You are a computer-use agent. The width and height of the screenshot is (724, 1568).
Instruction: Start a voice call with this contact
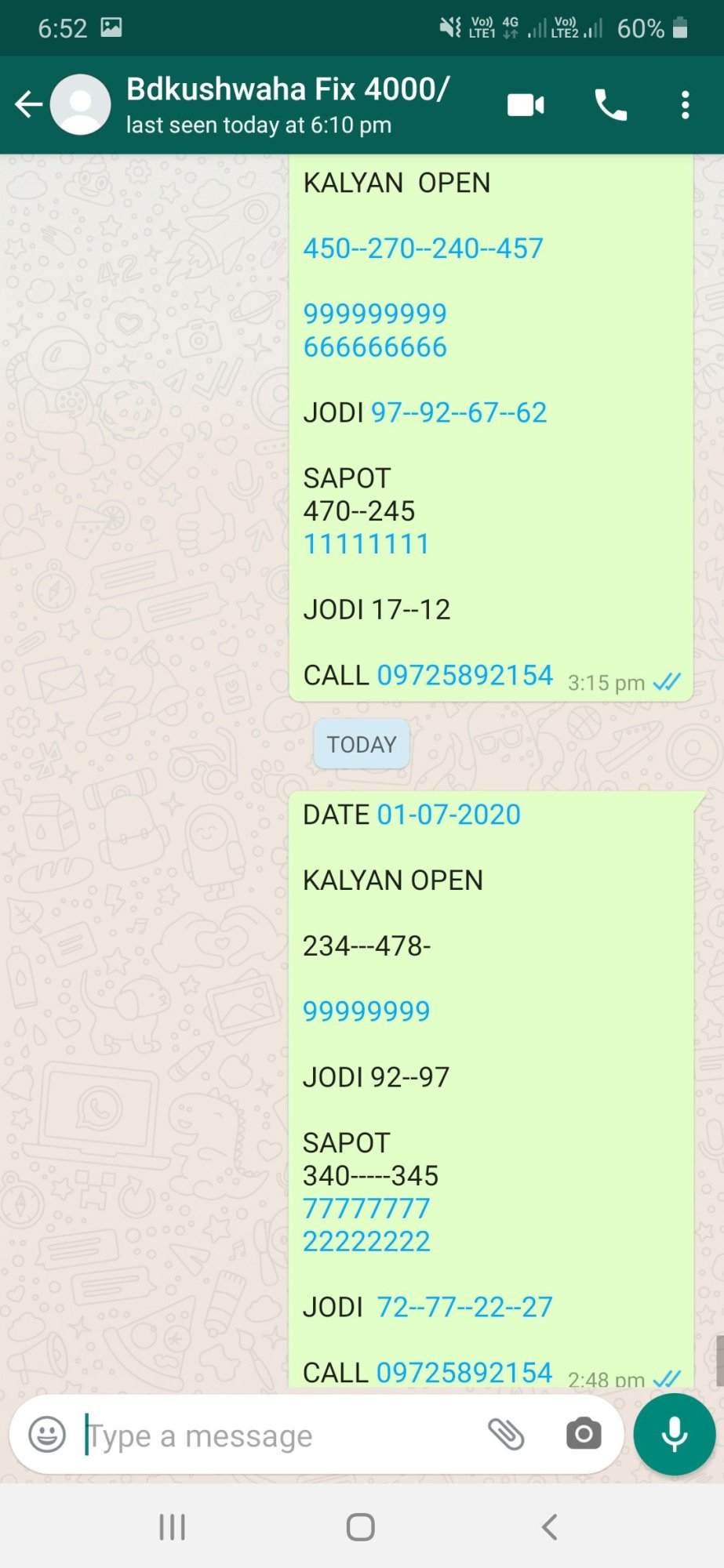611,104
